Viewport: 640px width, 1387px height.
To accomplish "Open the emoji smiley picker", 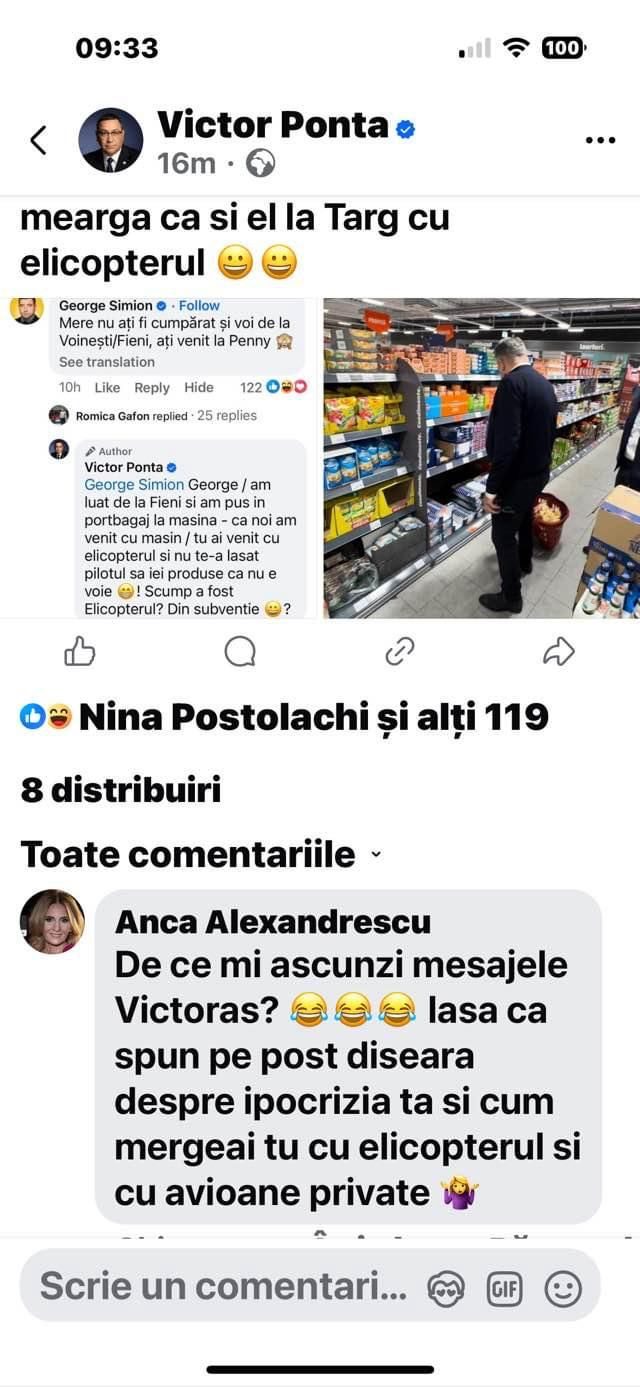I will tap(563, 1289).
